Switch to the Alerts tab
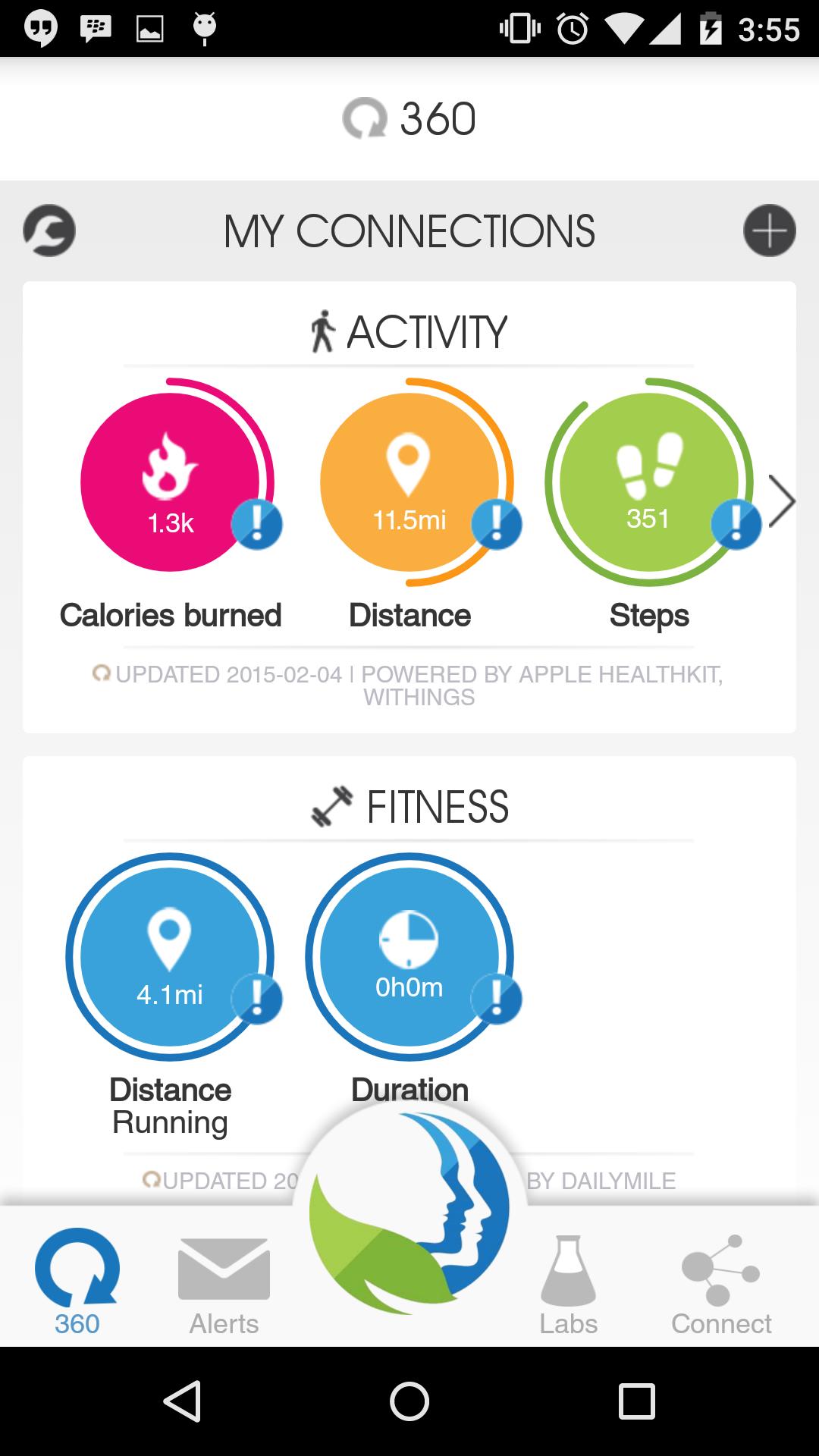The height and width of the screenshot is (1456, 819). click(224, 1283)
